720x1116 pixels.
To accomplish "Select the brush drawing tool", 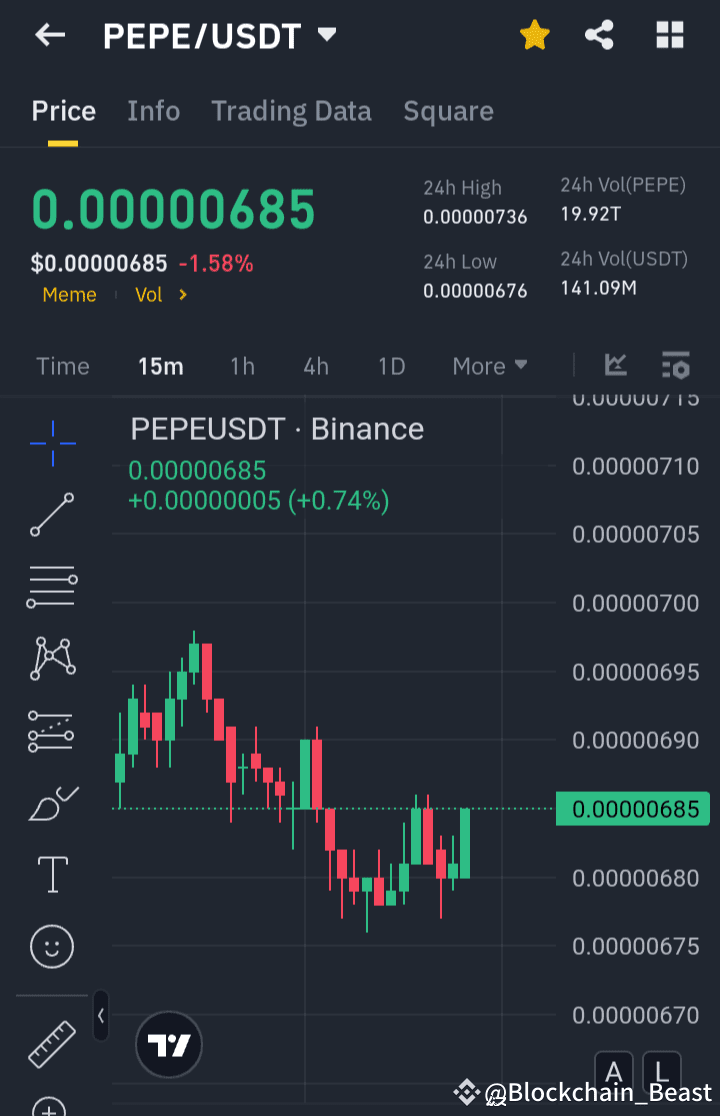I will [51, 802].
